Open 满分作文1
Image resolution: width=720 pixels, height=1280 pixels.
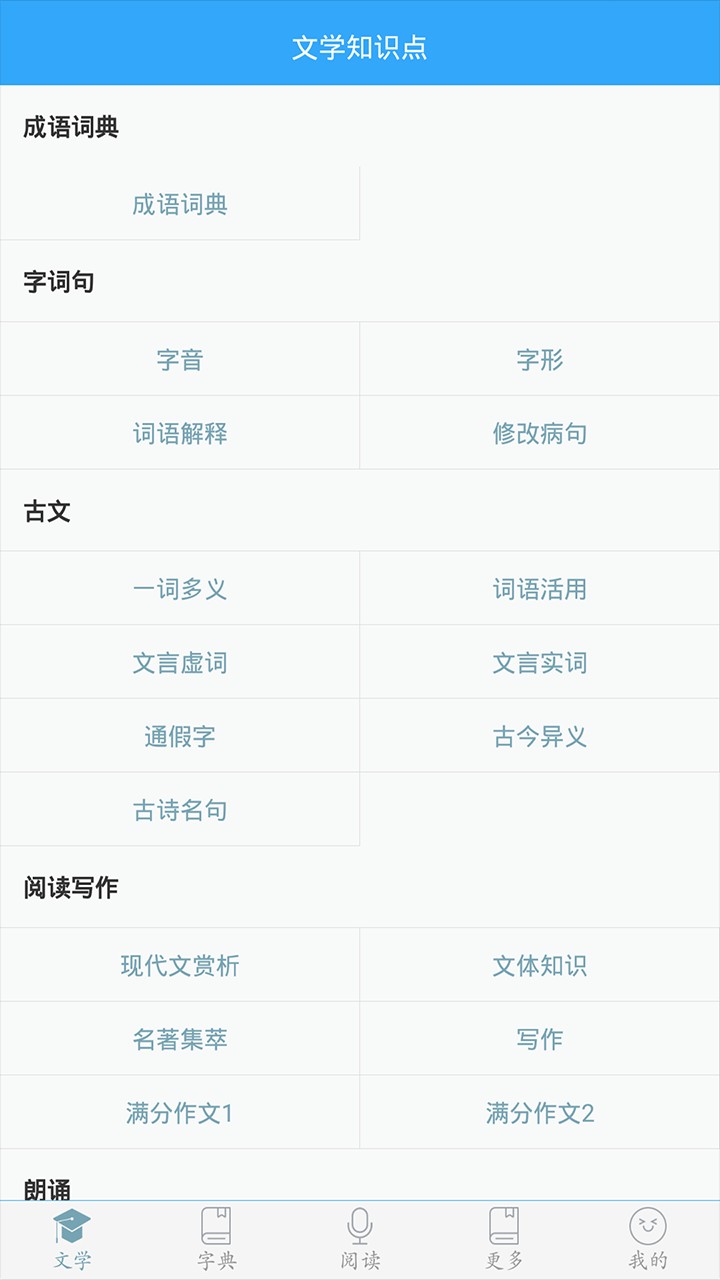click(x=180, y=1113)
